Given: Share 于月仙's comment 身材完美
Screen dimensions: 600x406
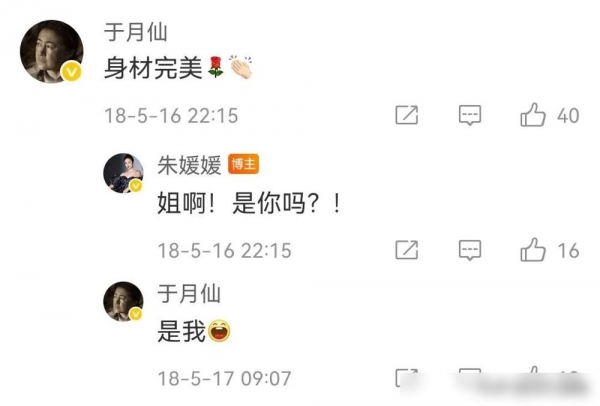Looking at the screenshot, I should (406, 116).
